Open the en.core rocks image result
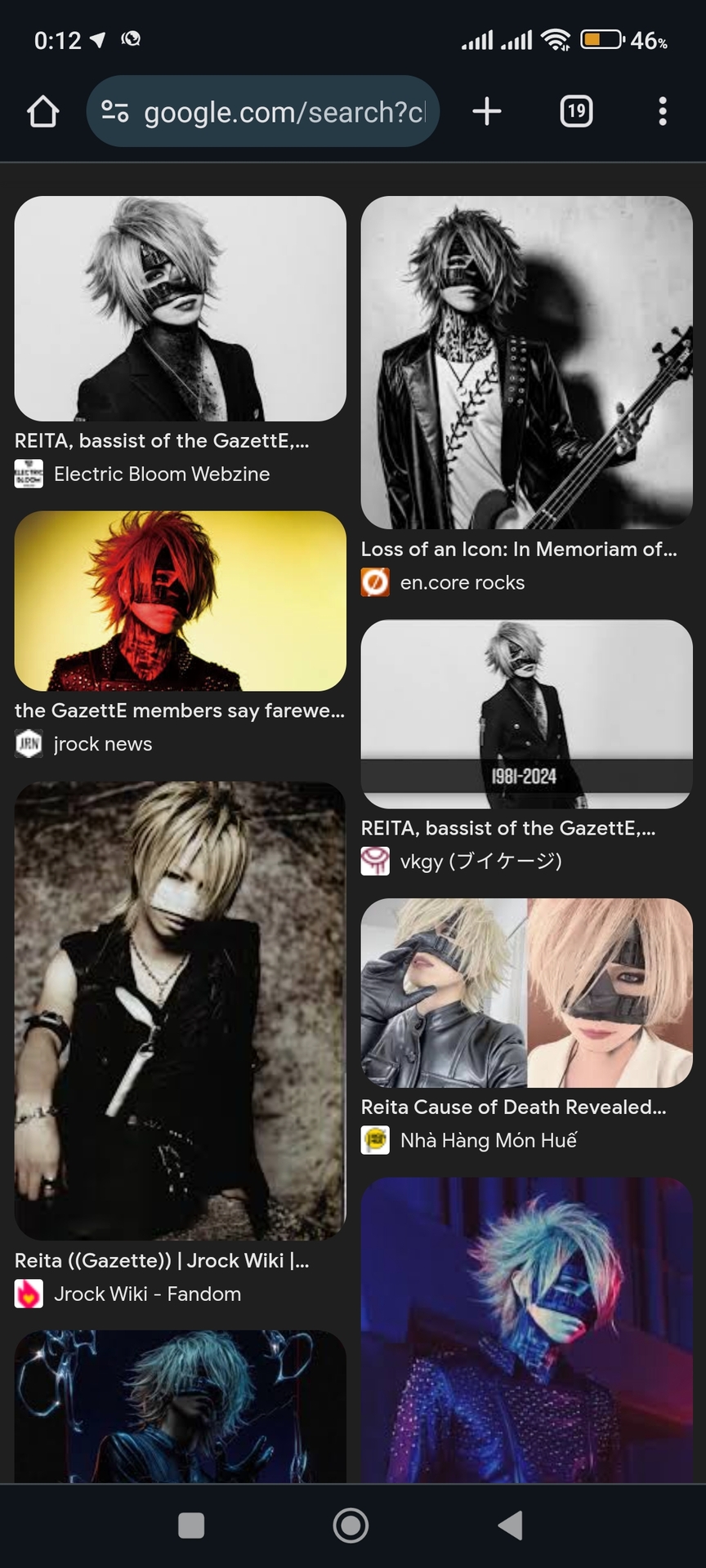This screenshot has height=1568, width=706. click(x=526, y=363)
